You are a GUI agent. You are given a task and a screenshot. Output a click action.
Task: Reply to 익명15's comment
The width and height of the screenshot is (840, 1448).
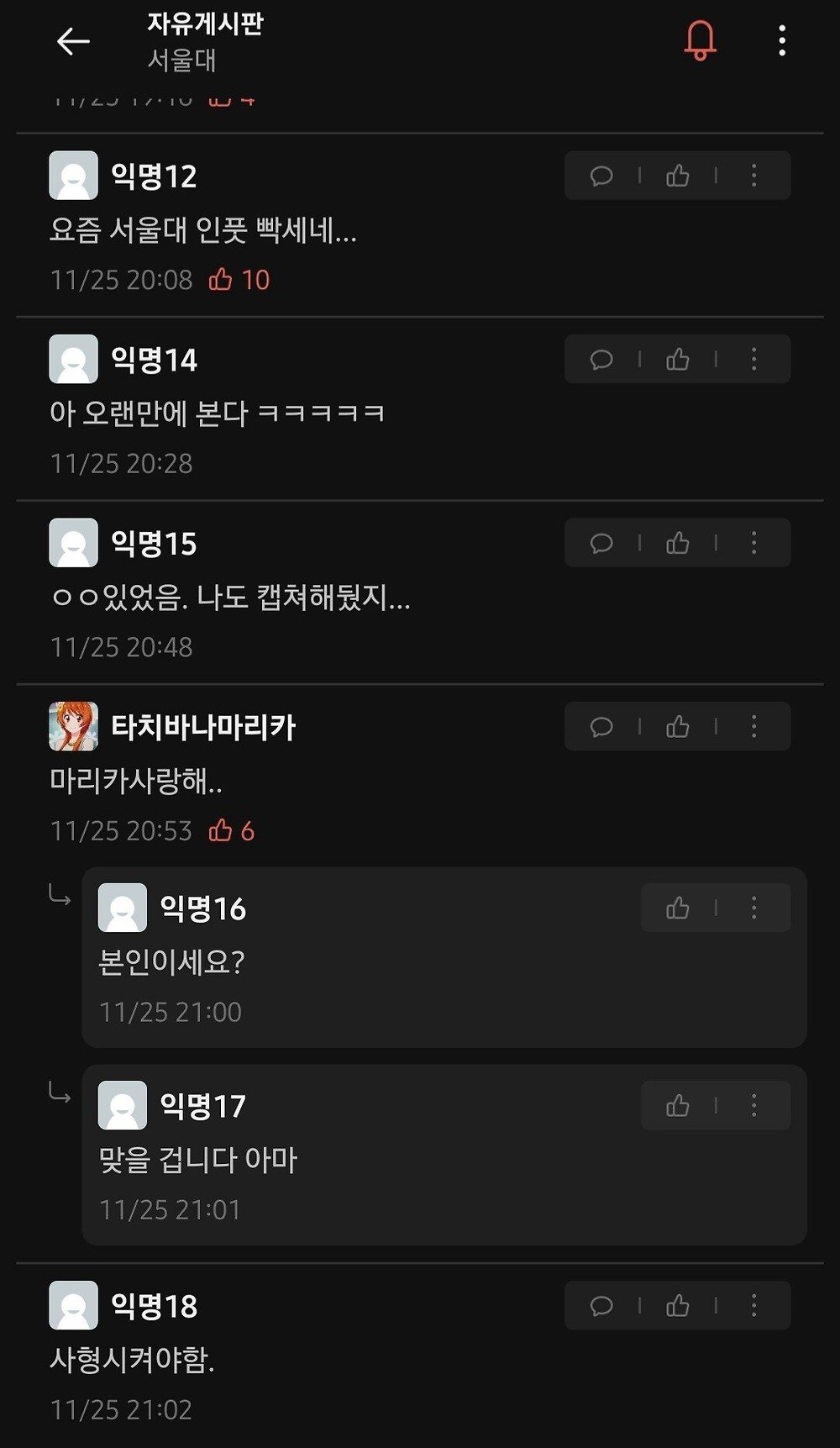tap(601, 543)
